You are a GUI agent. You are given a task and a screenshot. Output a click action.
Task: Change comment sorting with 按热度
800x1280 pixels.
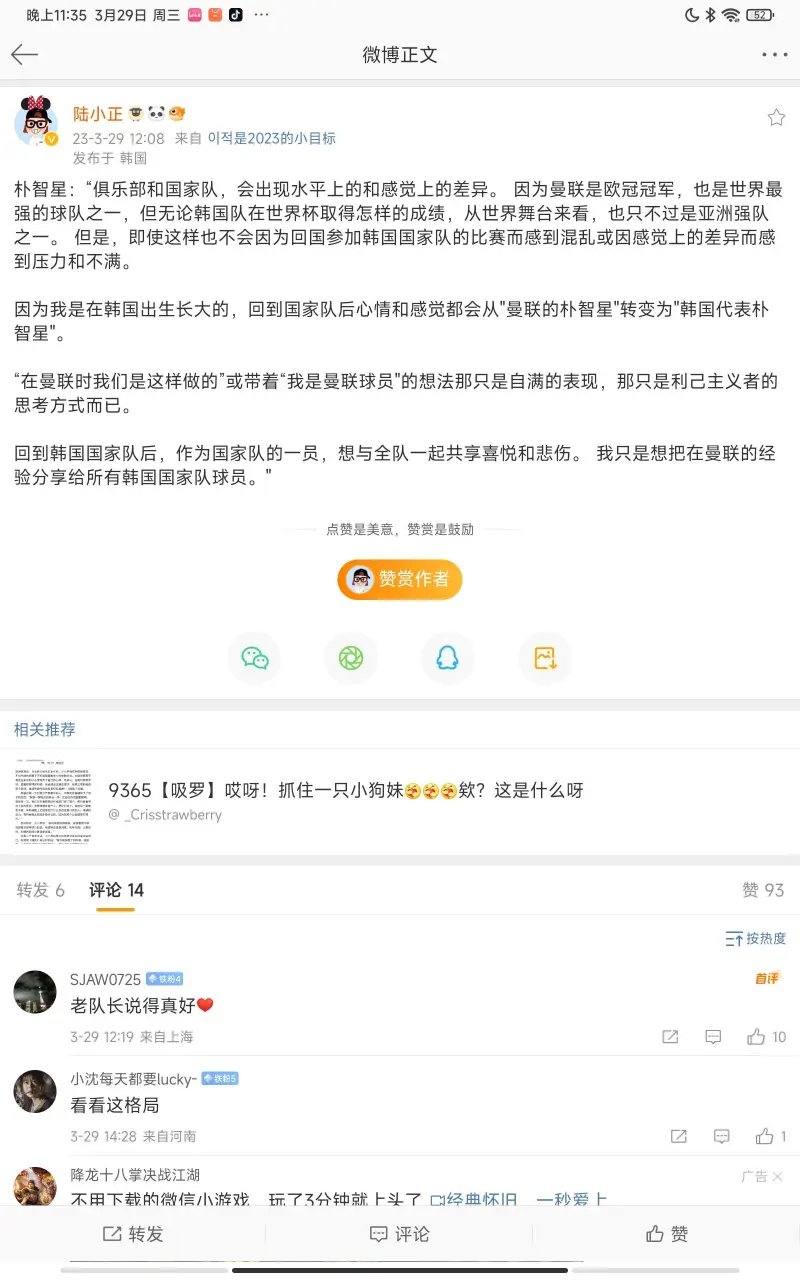coord(756,938)
